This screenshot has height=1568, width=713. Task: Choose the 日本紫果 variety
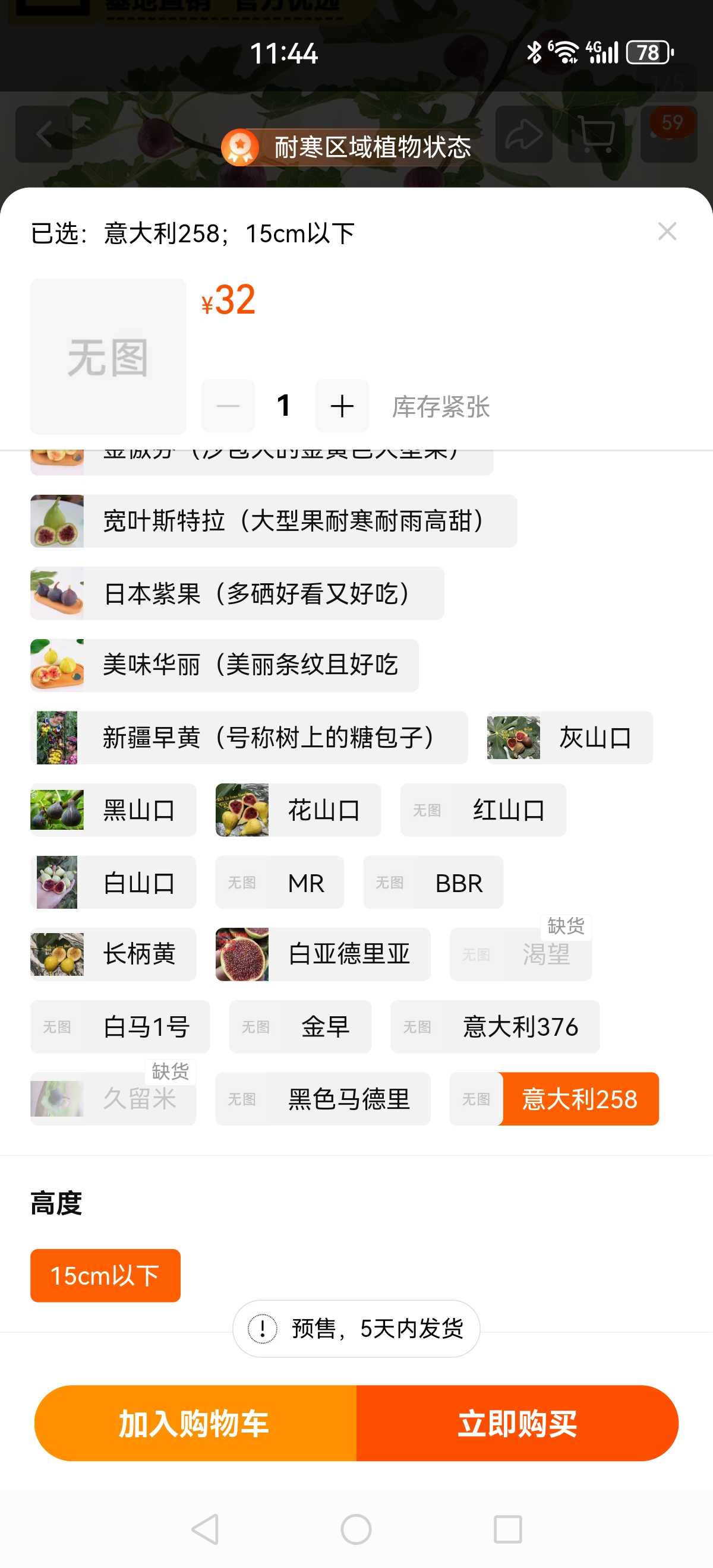[x=237, y=593]
